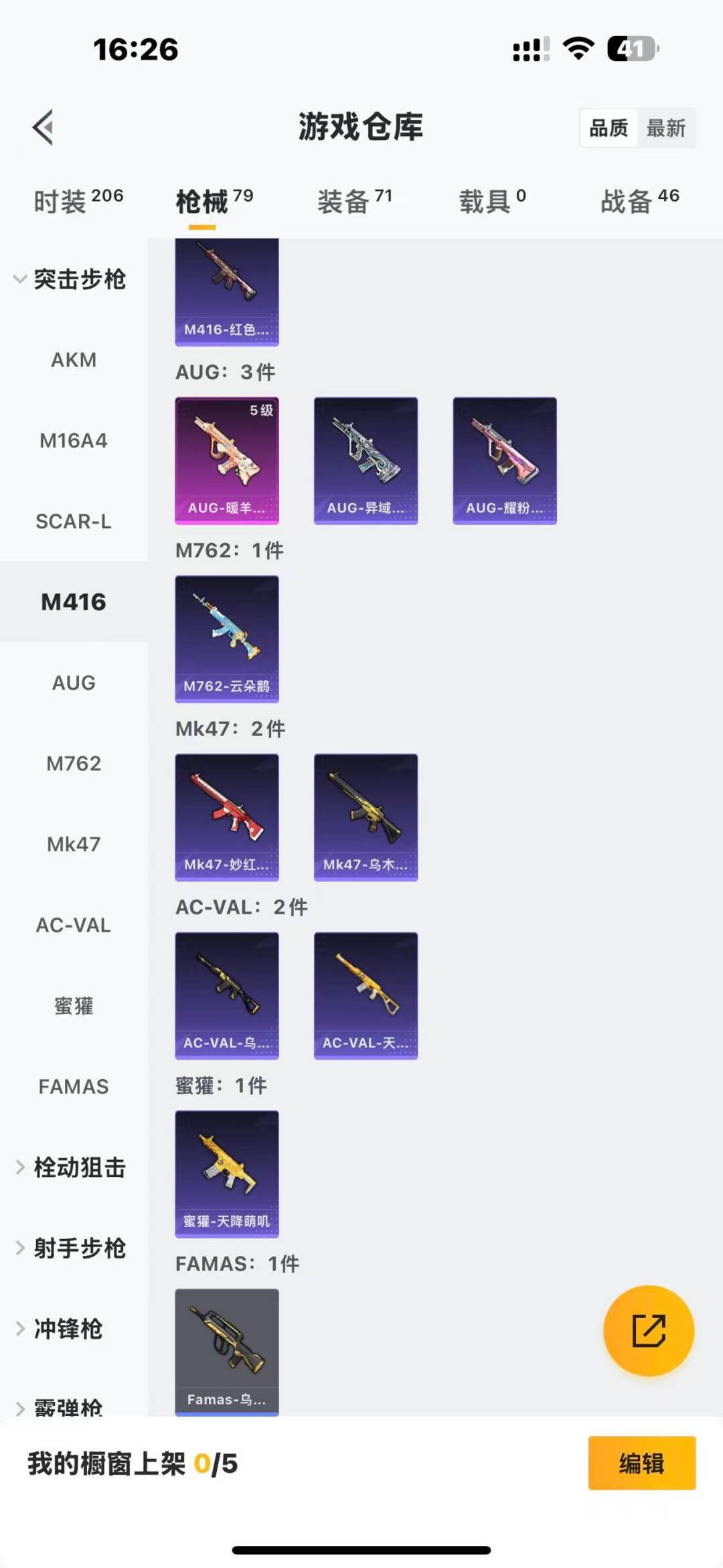The height and width of the screenshot is (1568, 723).
Task: Select AKM in the side list
Action: (x=74, y=360)
